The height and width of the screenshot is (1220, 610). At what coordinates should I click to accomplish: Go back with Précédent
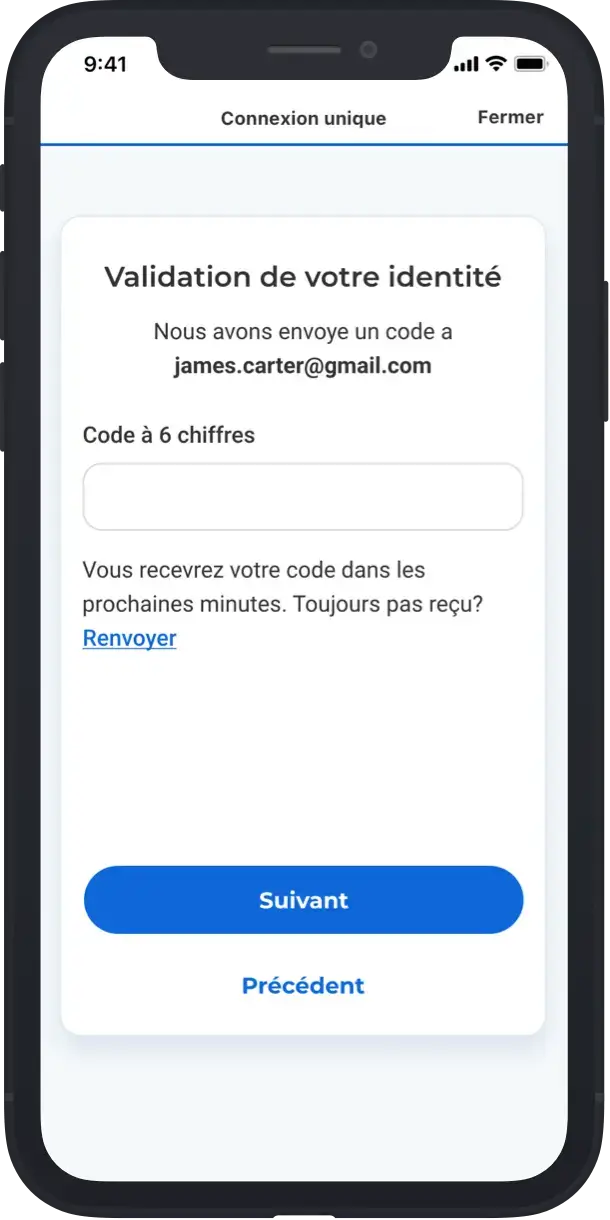pos(303,986)
